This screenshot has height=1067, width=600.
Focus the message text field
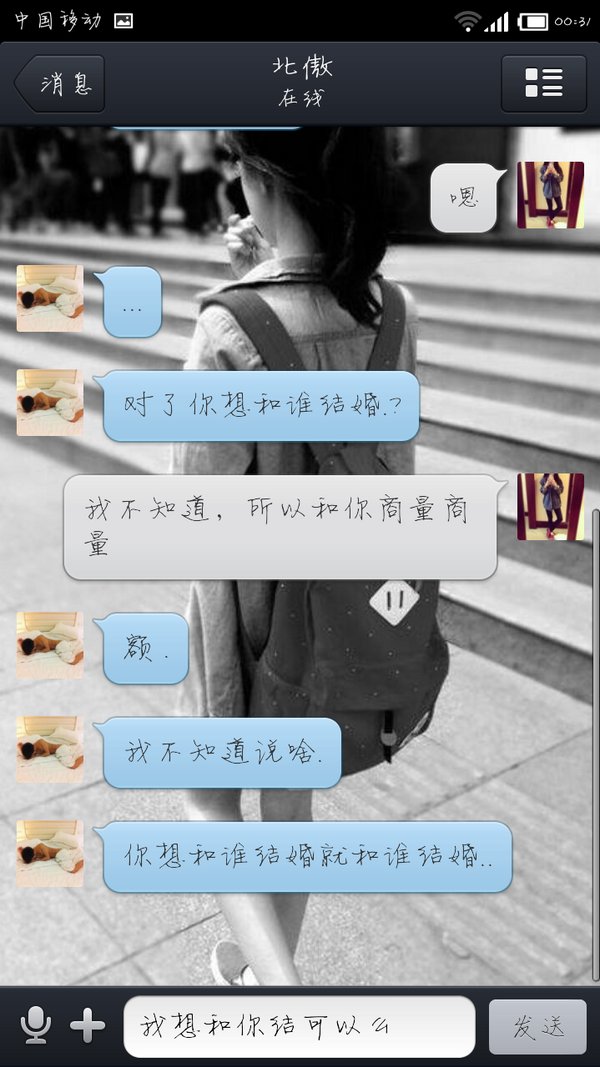coord(298,1026)
